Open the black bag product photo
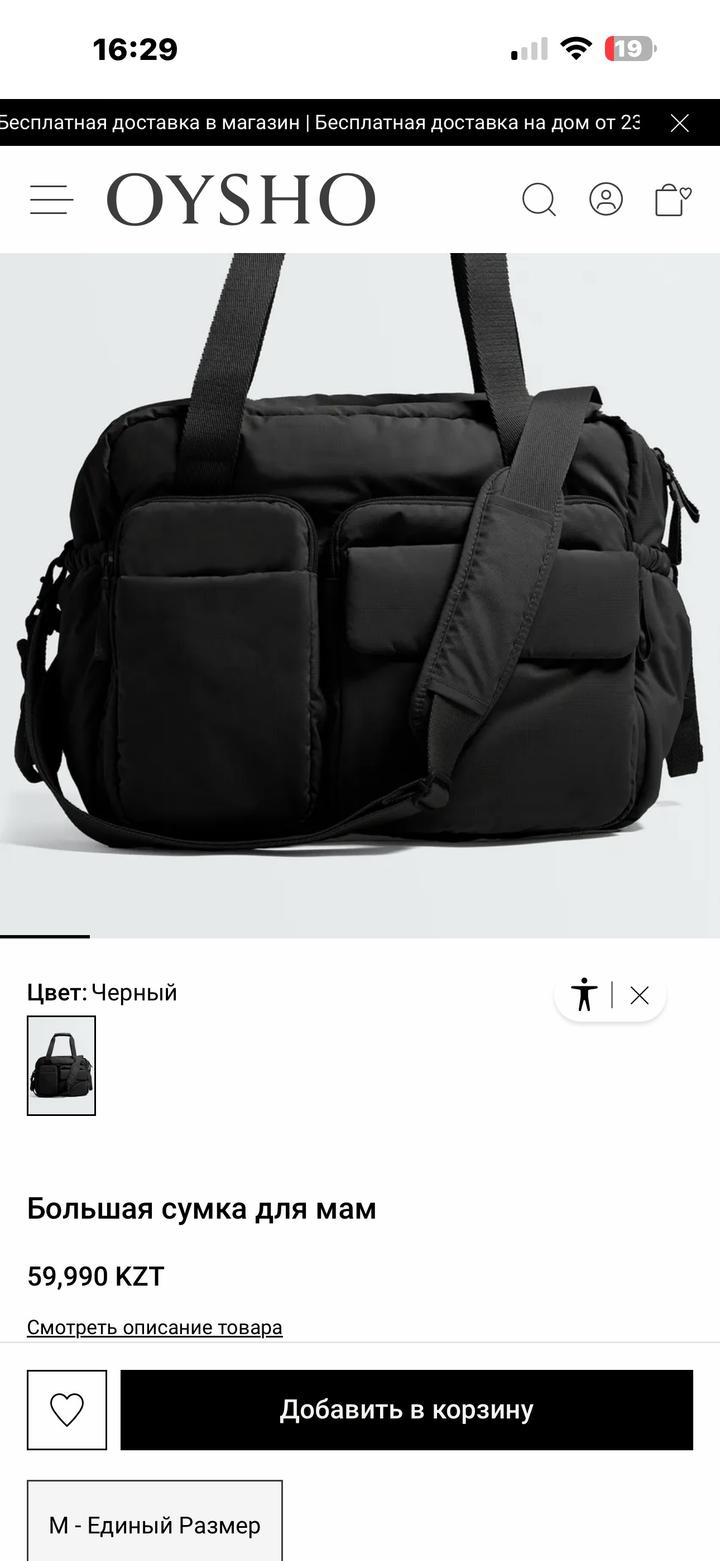This screenshot has height=1561, width=720. coord(360,595)
